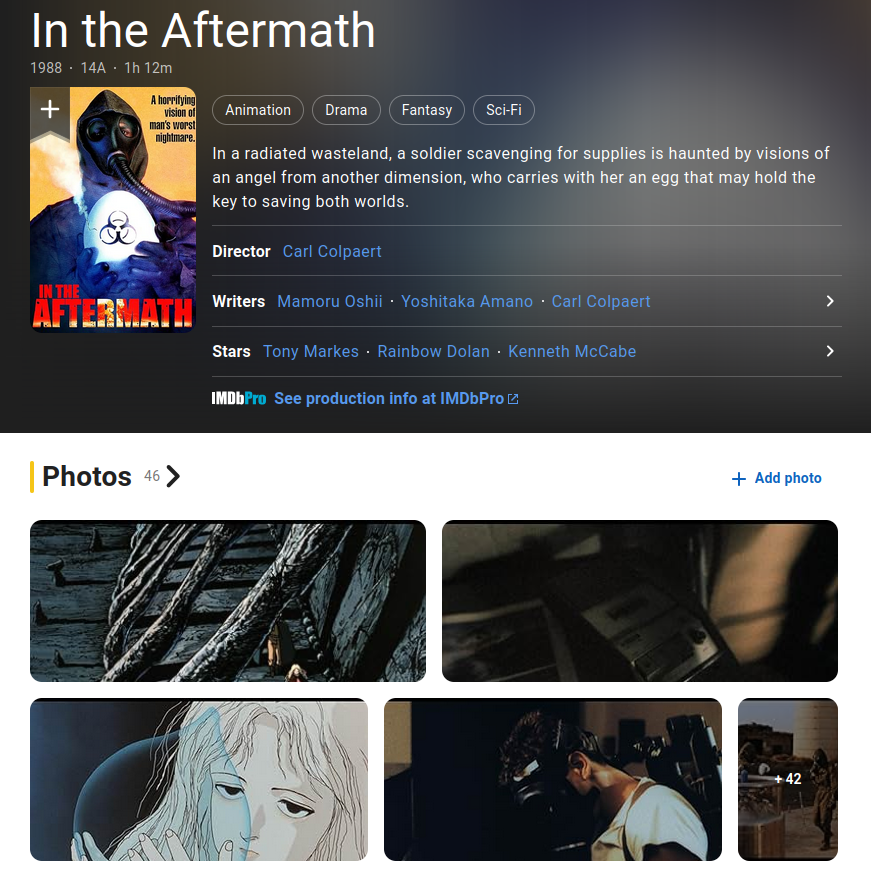Open director Carl Colpaert's page

332,251
